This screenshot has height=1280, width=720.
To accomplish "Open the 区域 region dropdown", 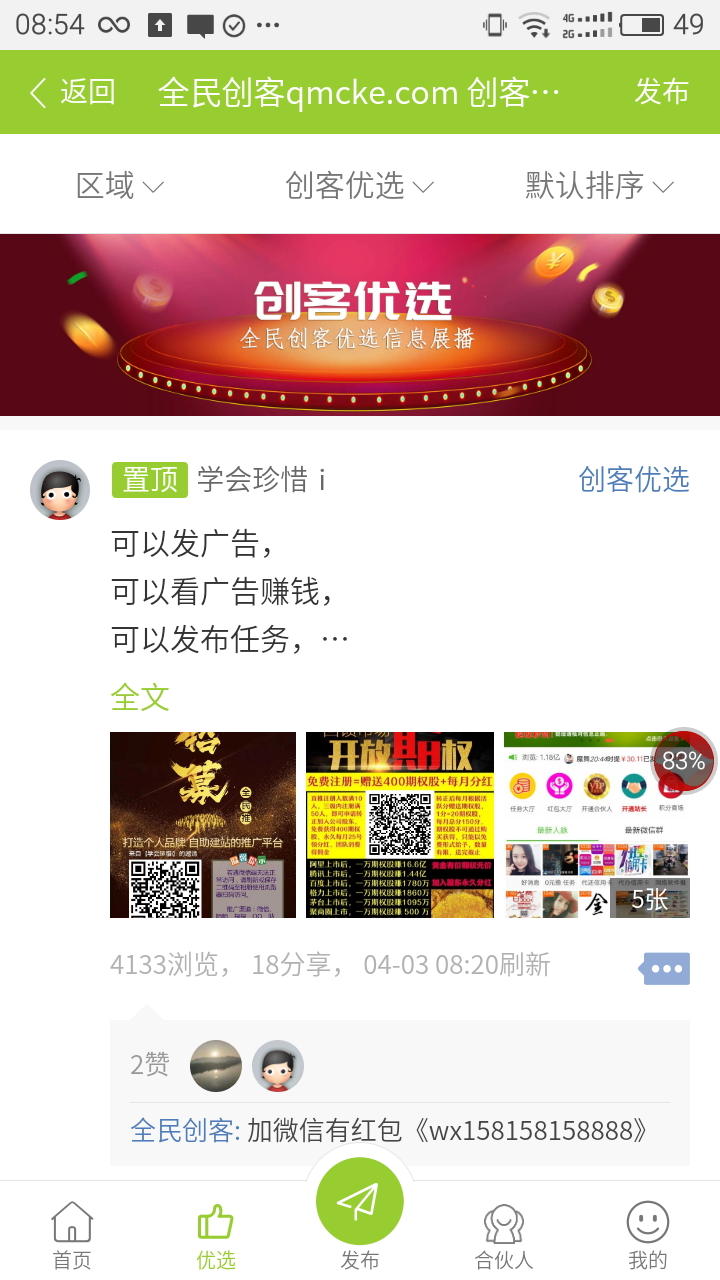I will click(x=120, y=185).
